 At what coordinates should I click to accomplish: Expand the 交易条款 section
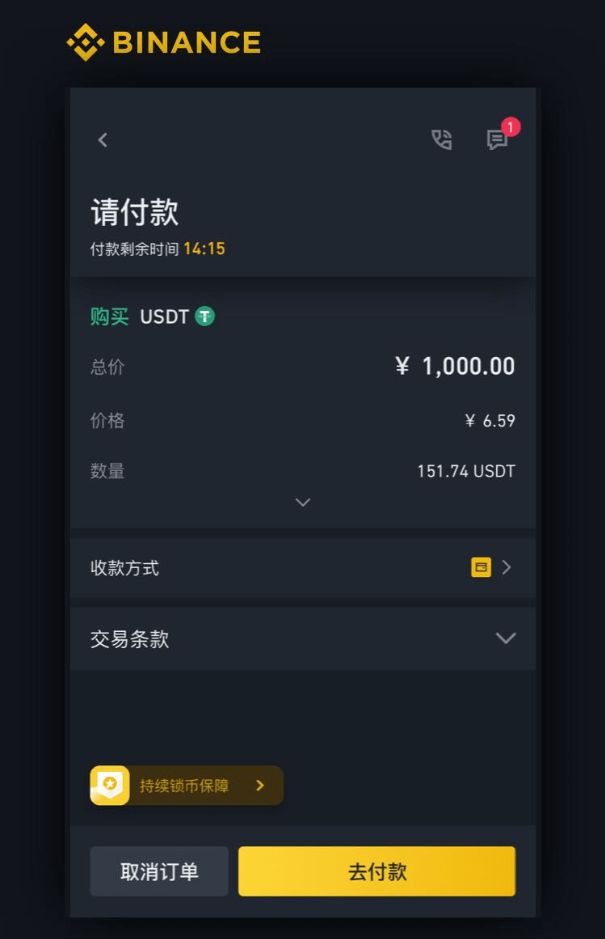point(302,639)
